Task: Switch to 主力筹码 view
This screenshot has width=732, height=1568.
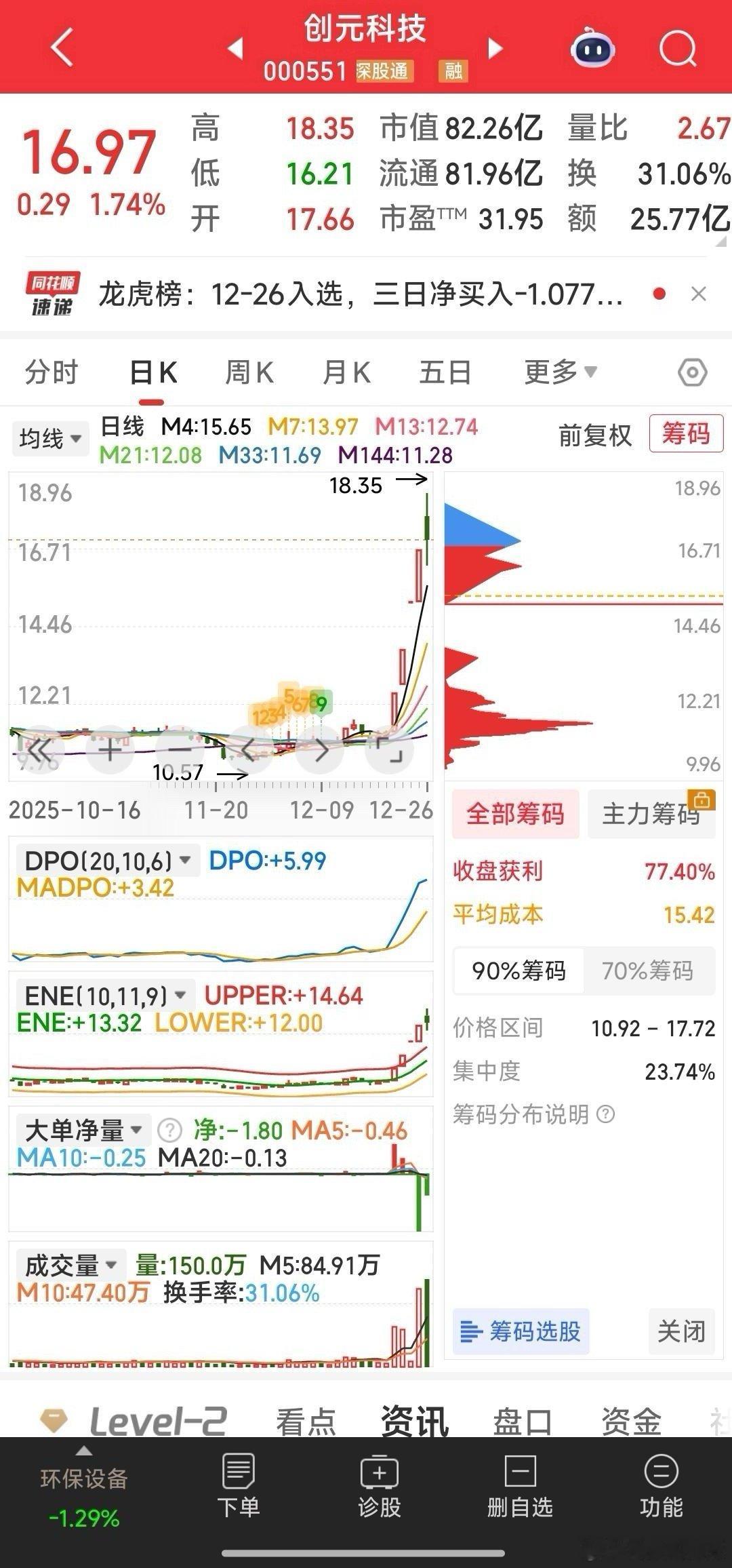Action: click(x=651, y=814)
